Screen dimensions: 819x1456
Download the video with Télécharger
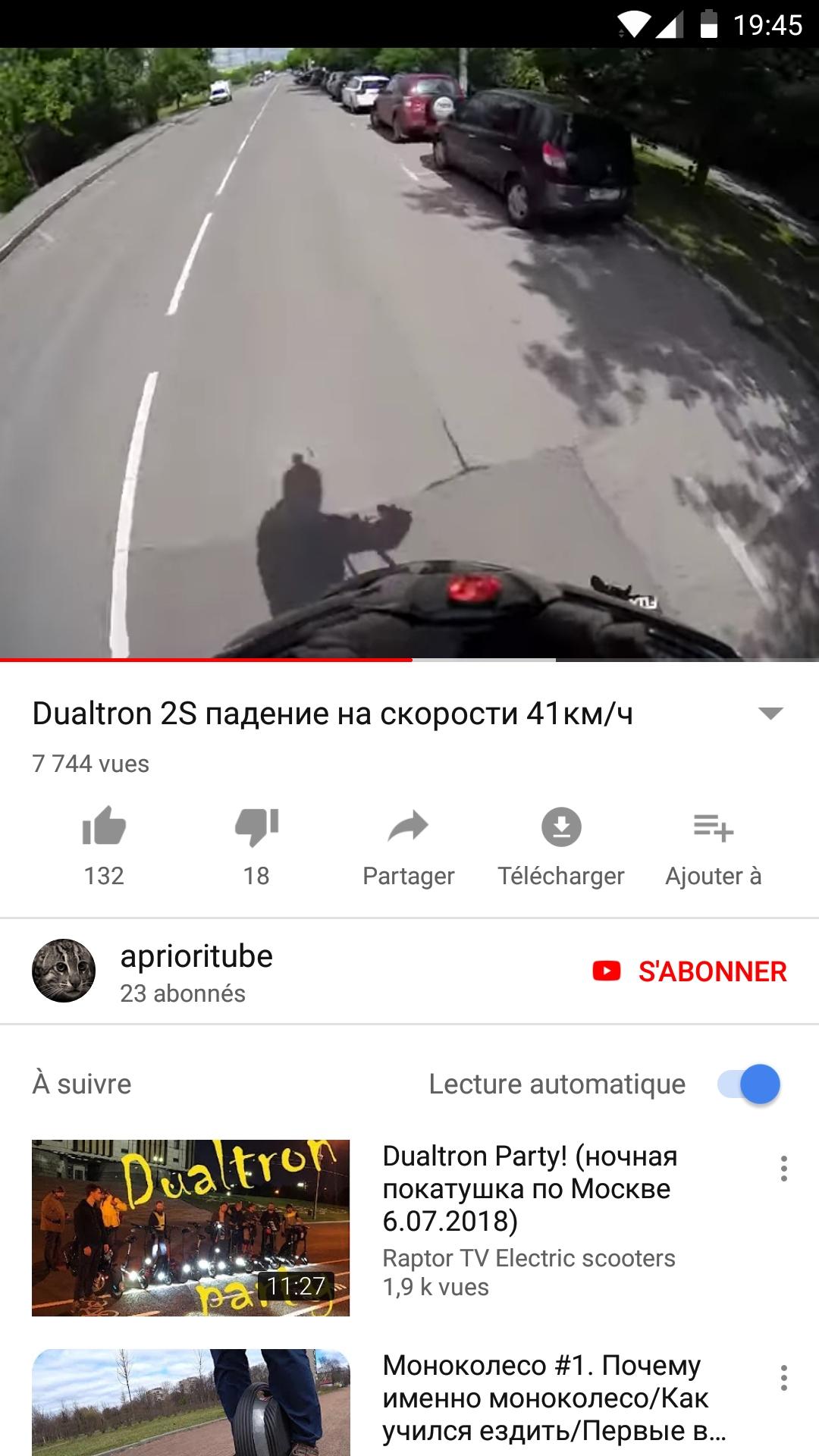point(561,847)
